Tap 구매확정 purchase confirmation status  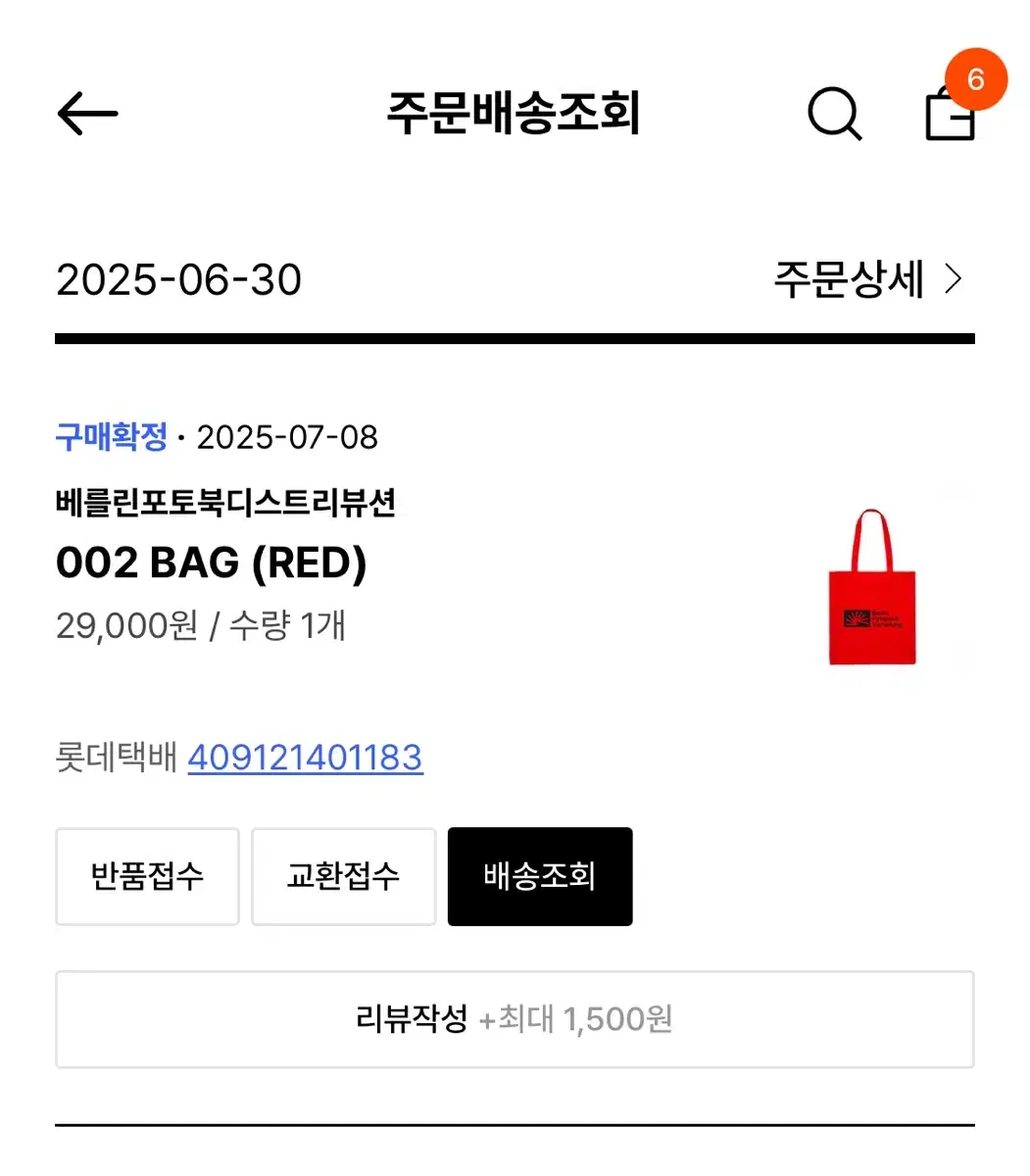[x=111, y=437]
